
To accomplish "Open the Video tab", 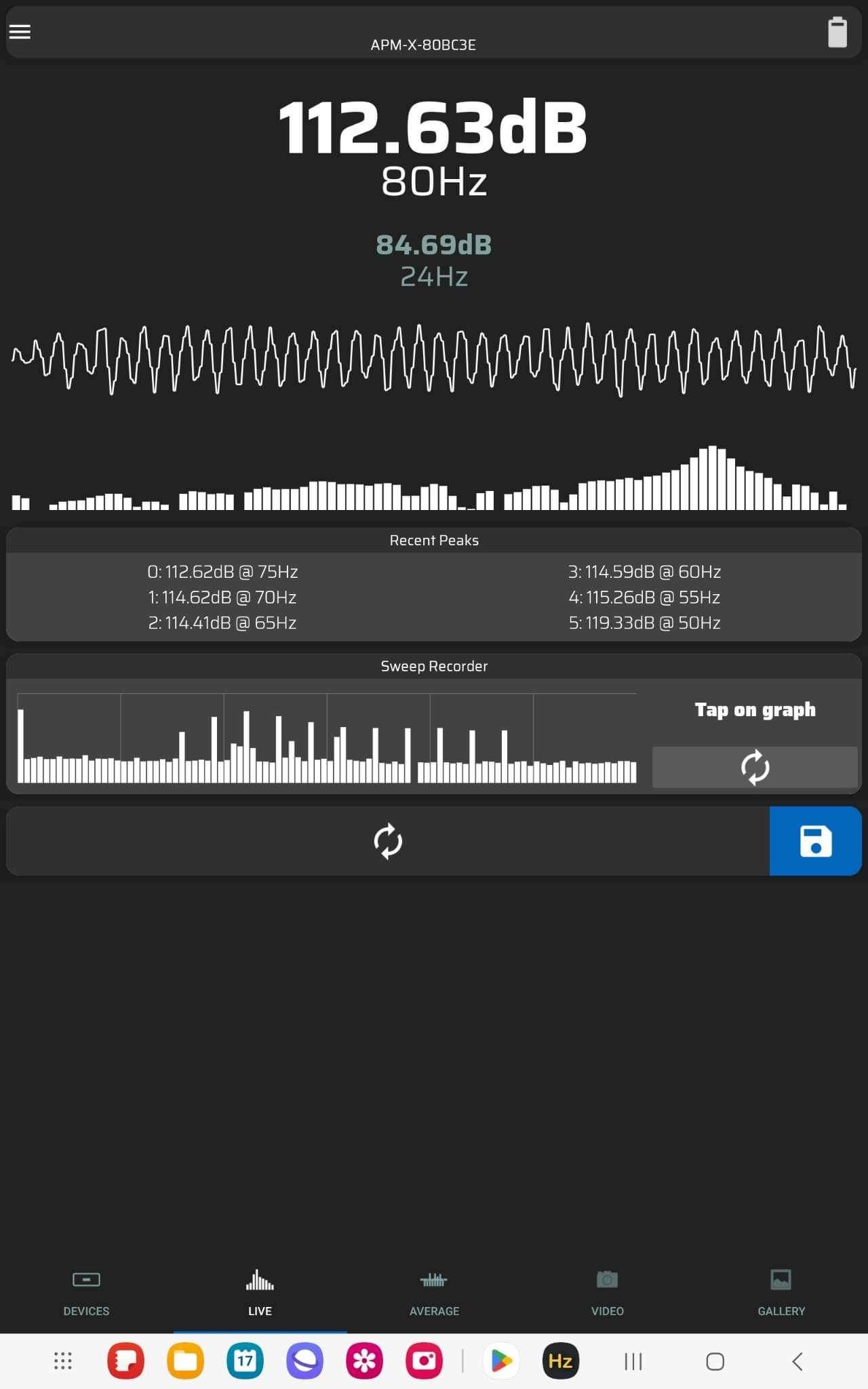I will point(608,1293).
